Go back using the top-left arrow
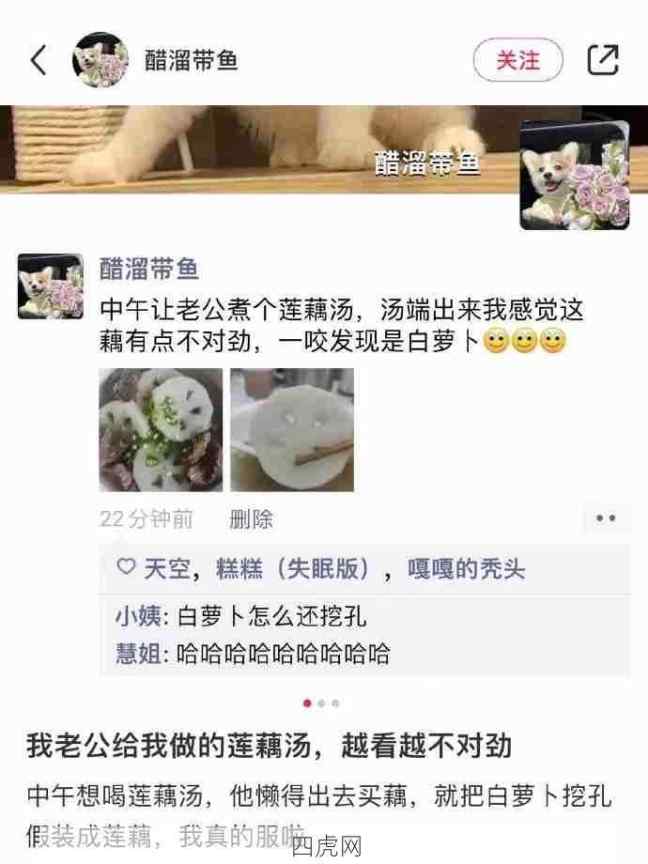The height and width of the screenshot is (864, 648). pyautogui.click(x=38, y=60)
